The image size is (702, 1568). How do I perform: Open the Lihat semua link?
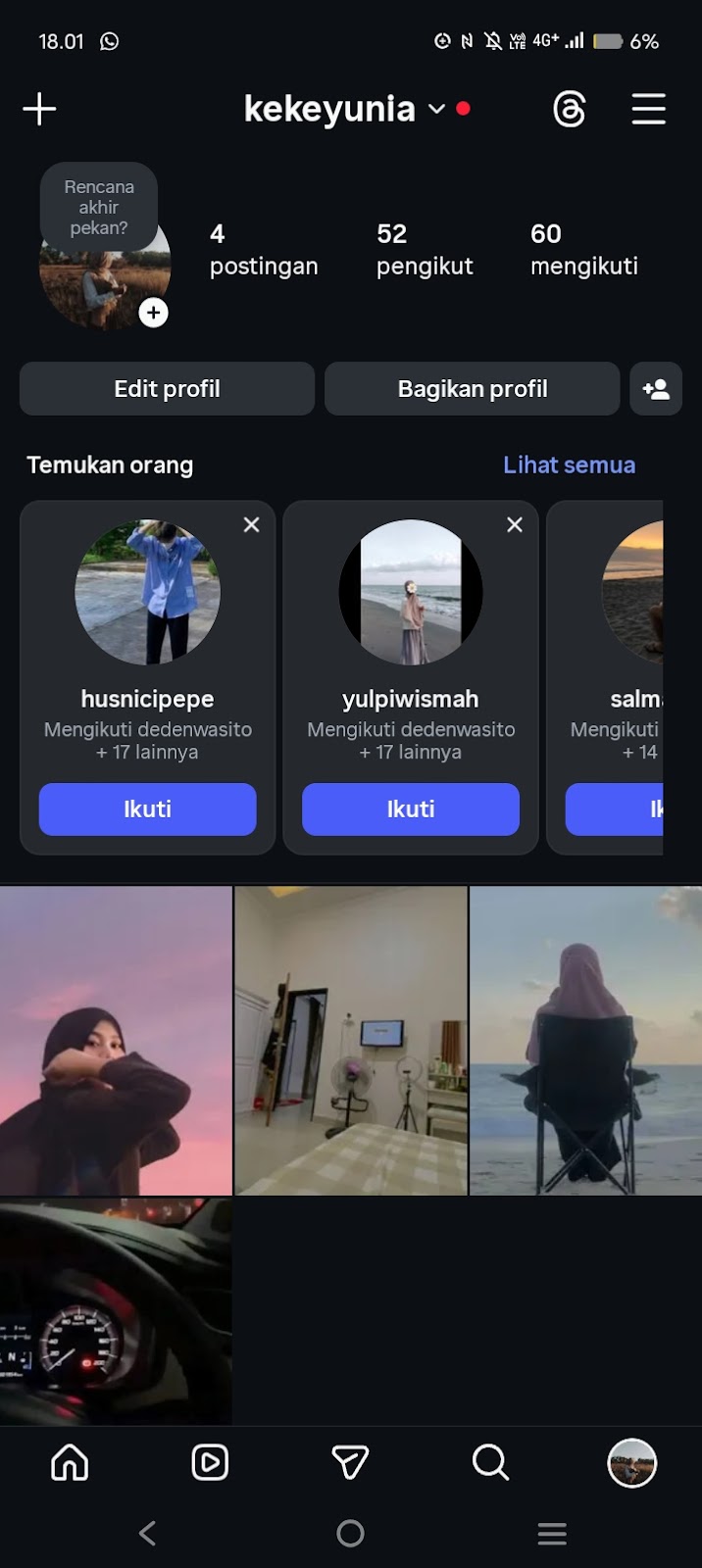[569, 465]
